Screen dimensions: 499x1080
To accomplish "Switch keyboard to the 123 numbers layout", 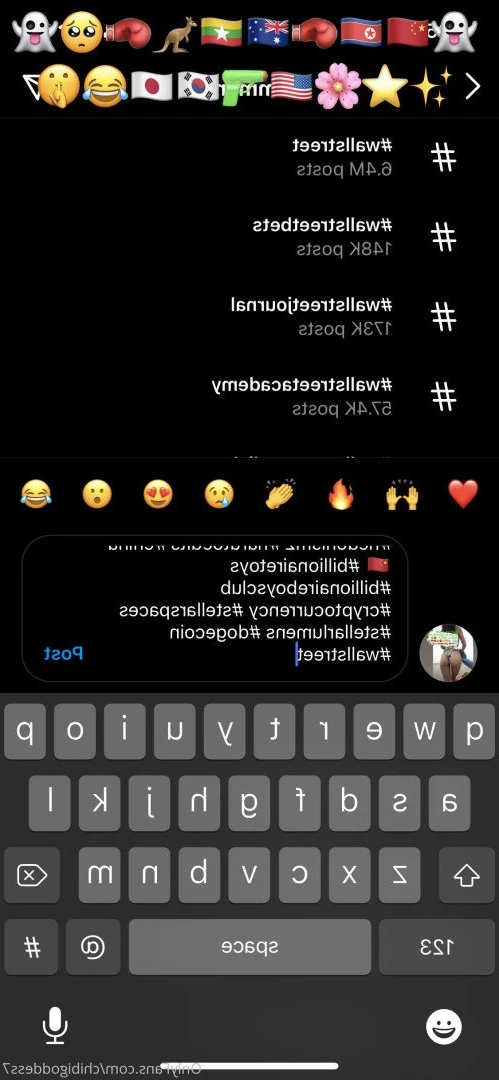I will click(x=436, y=947).
